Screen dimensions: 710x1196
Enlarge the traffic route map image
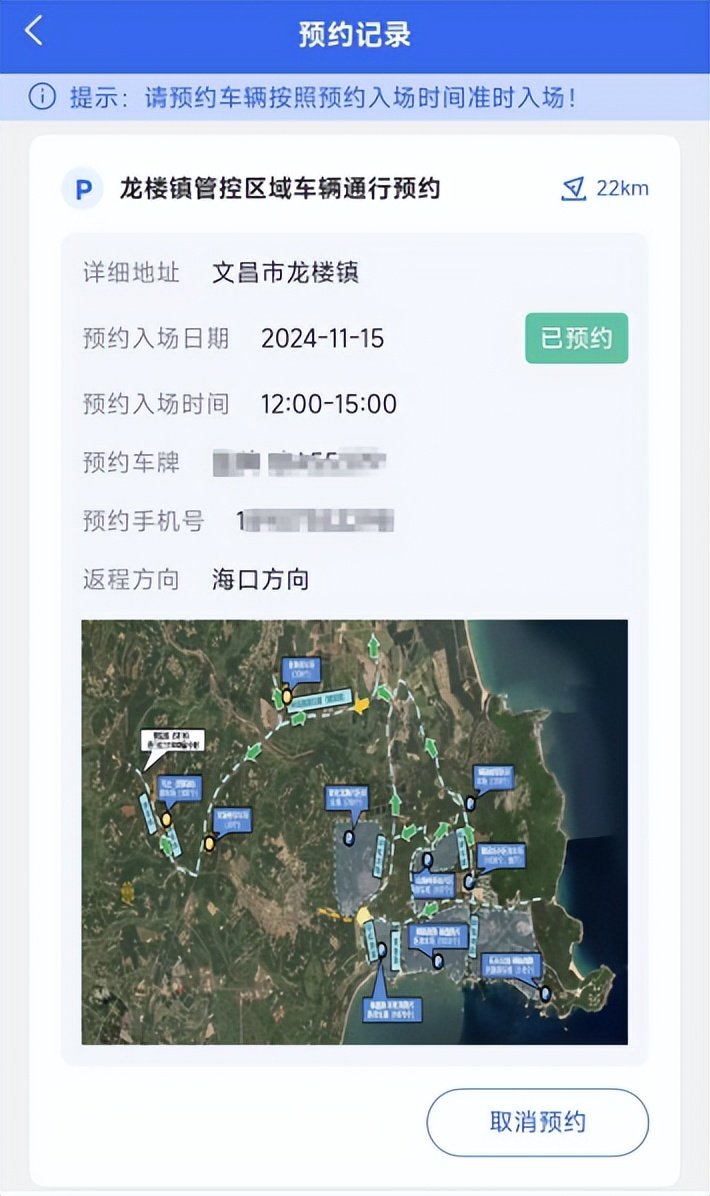tap(355, 832)
